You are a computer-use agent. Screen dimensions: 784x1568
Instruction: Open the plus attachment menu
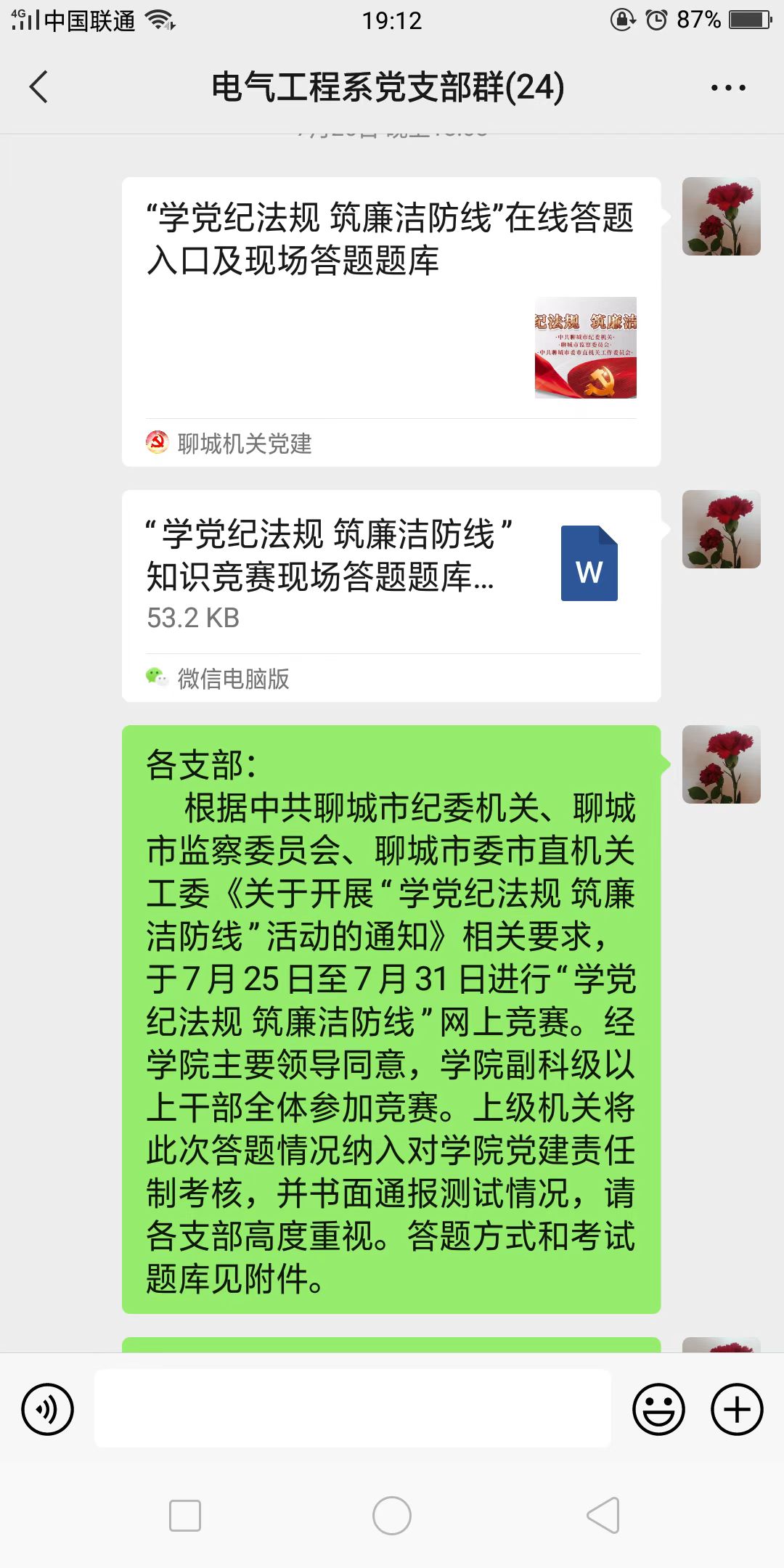point(736,1409)
